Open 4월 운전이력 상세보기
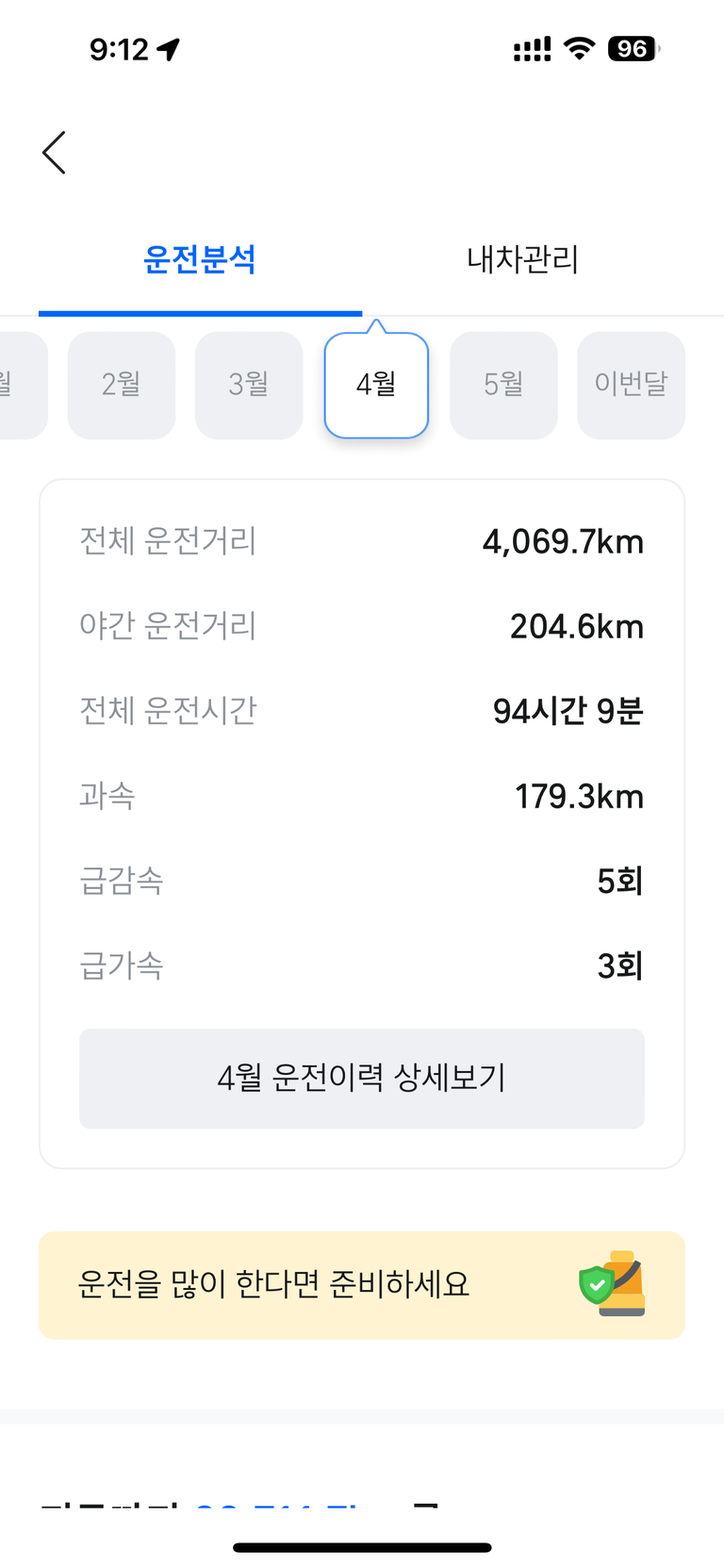This screenshot has width=724, height=1568. [362, 1078]
